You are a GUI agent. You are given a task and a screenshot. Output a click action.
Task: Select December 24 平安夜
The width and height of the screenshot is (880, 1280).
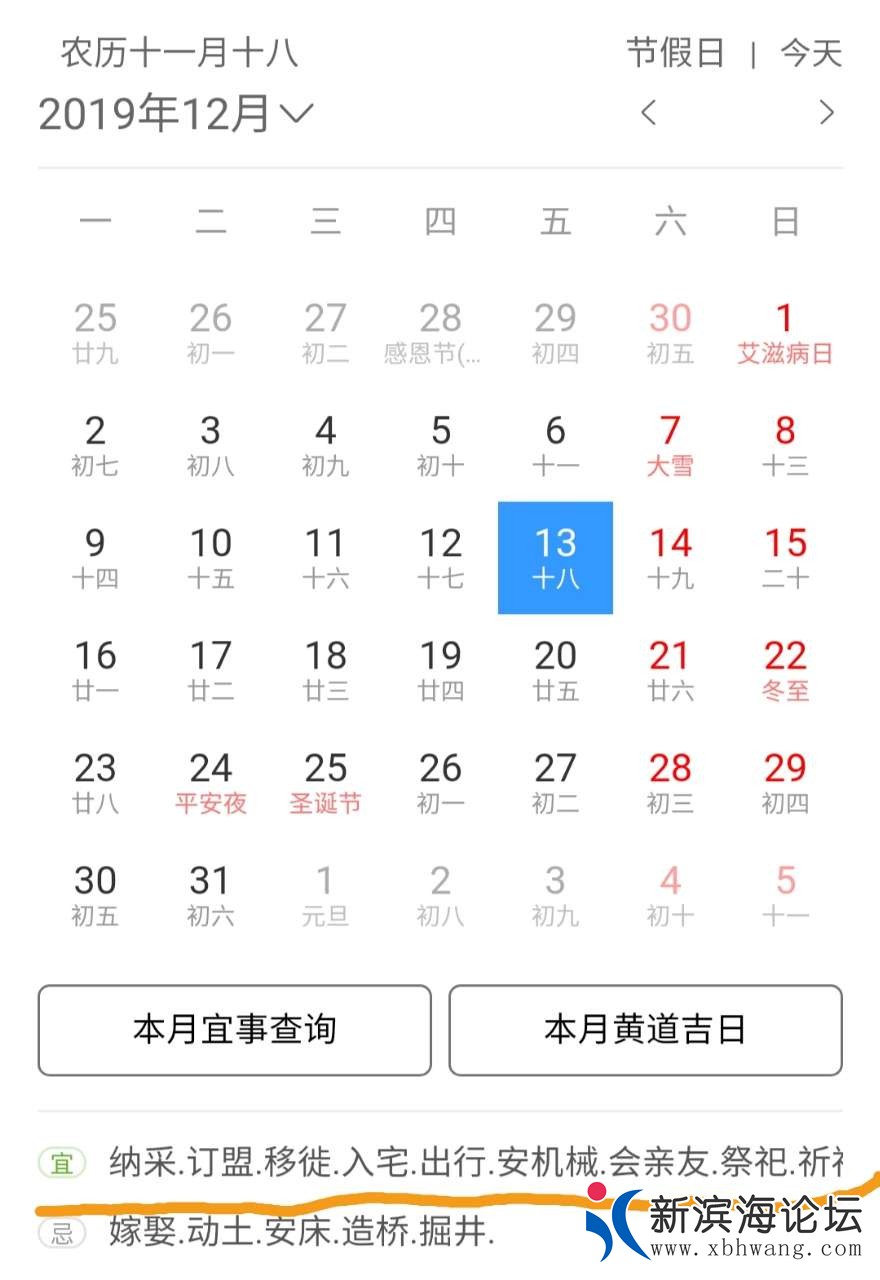(210, 783)
